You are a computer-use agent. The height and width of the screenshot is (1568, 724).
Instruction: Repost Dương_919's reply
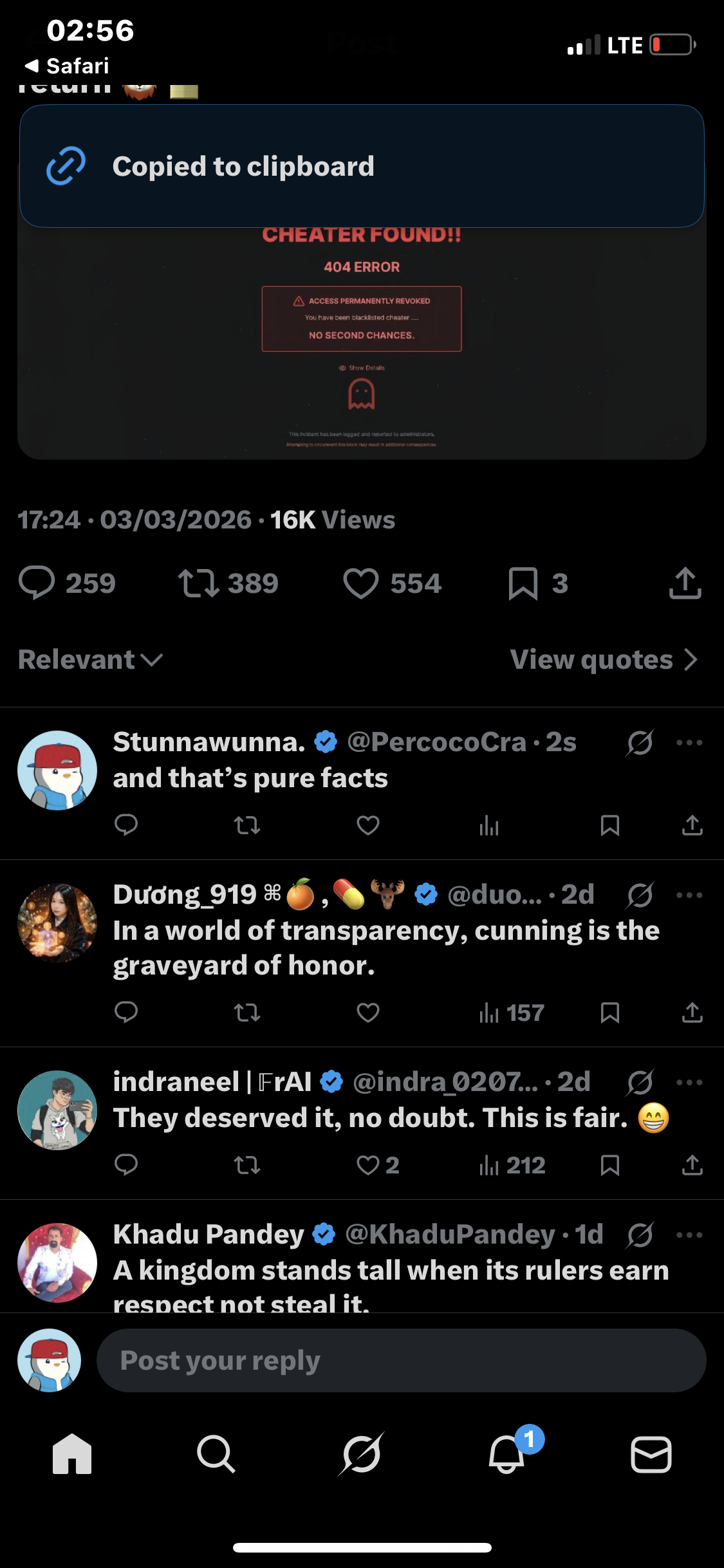247,1013
